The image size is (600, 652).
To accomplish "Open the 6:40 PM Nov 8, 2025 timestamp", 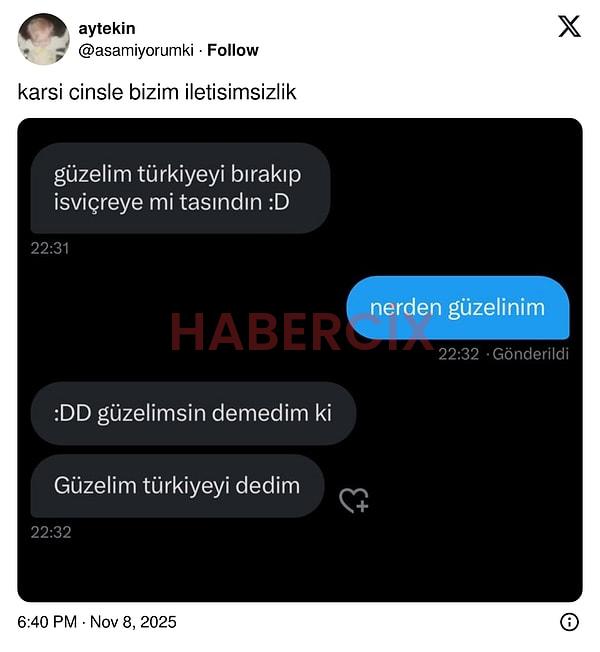I will pos(97,622).
